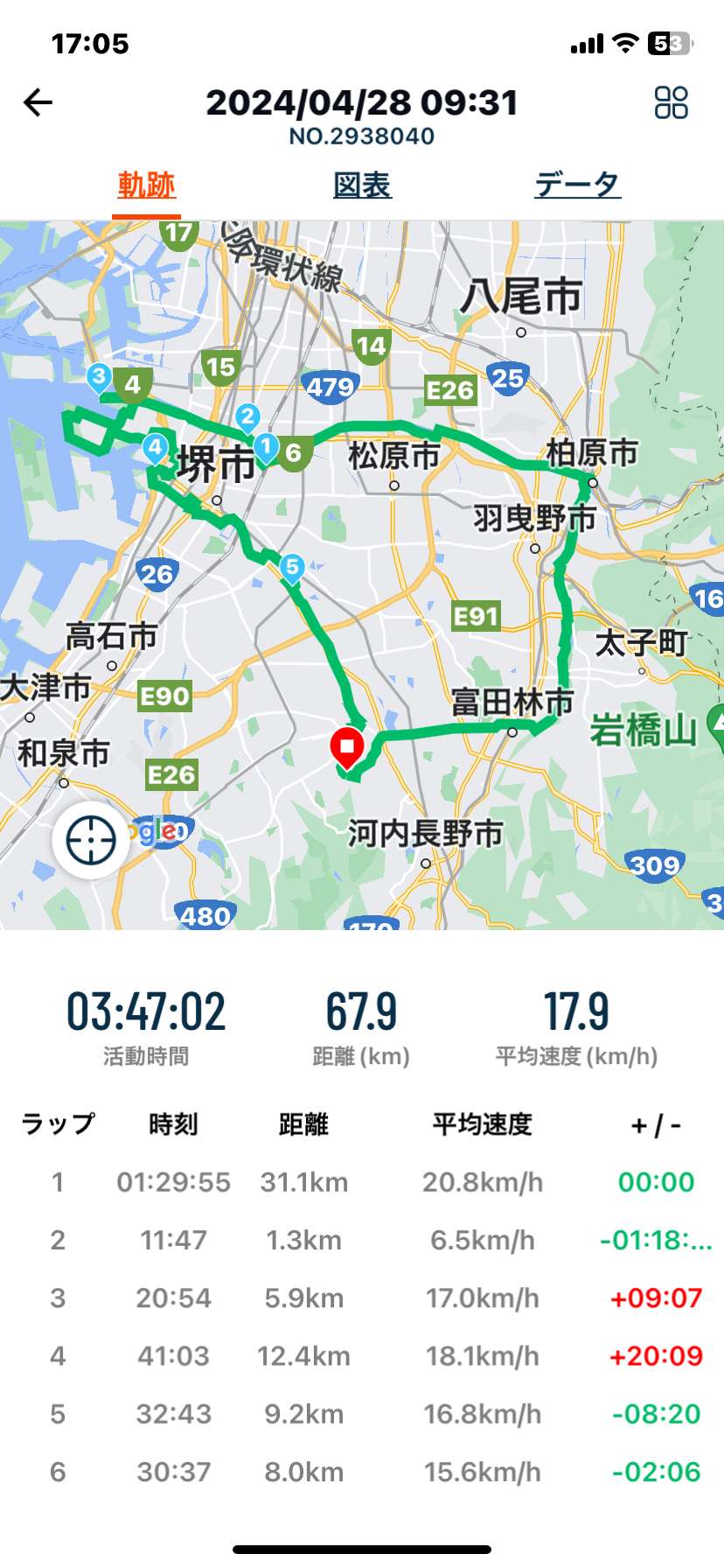Open the grid menu icon
724x1568 pixels.
pyautogui.click(x=671, y=102)
